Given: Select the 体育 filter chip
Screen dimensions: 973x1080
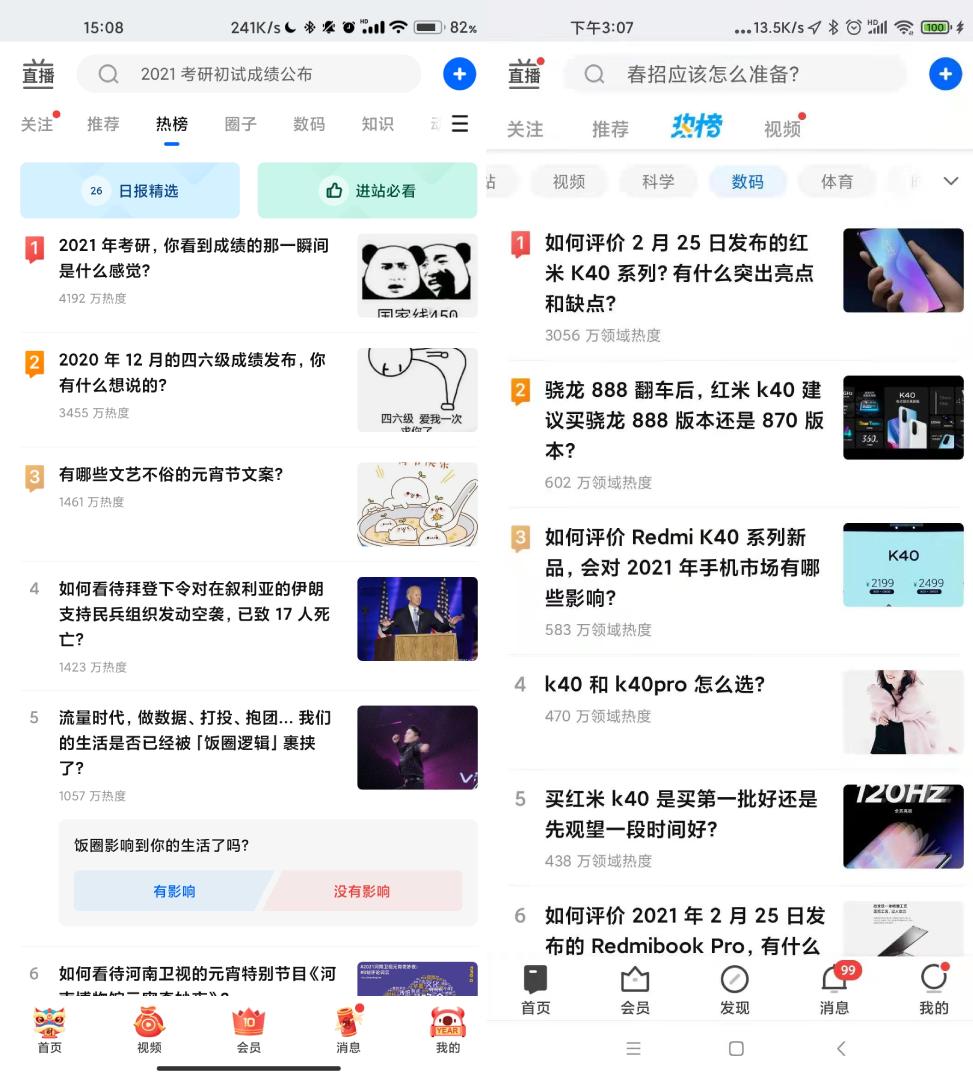Looking at the screenshot, I should [837, 181].
